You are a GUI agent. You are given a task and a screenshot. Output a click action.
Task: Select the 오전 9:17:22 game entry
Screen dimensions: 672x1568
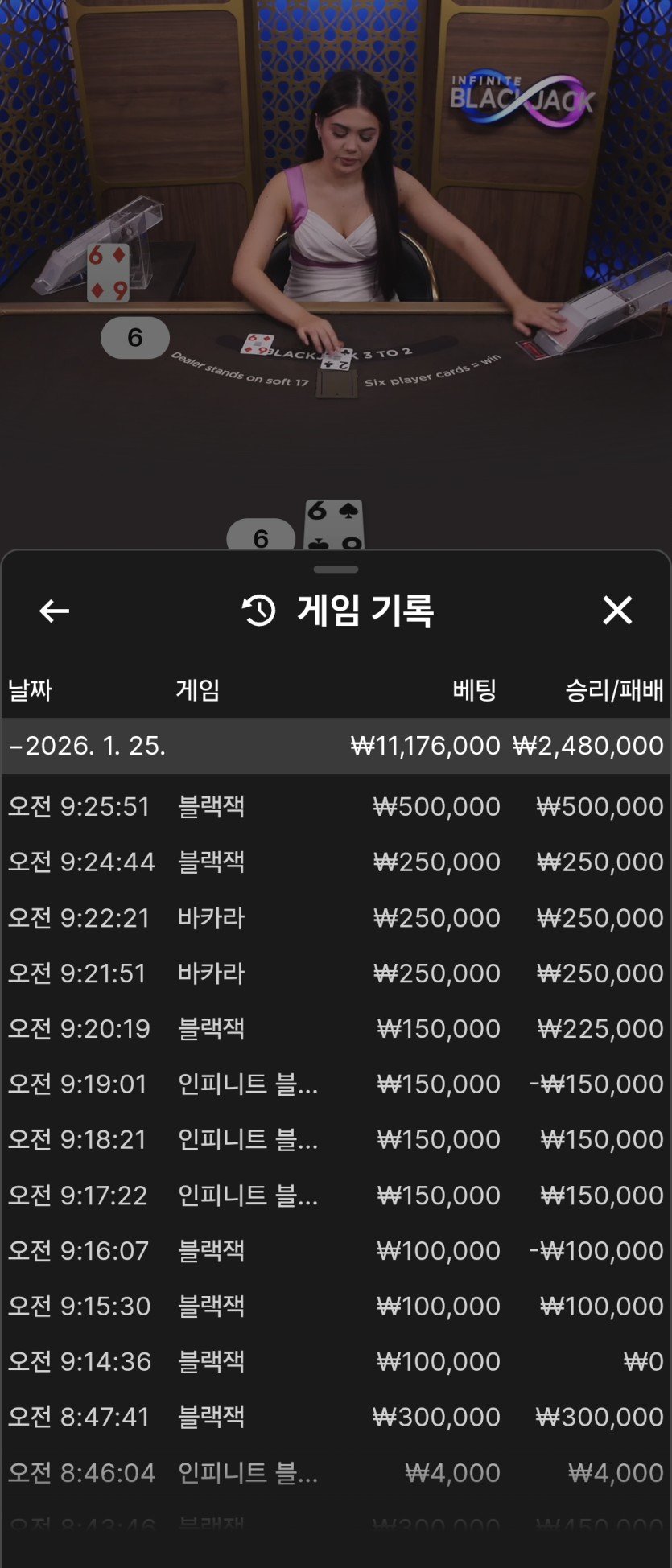click(x=336, y=1195)
